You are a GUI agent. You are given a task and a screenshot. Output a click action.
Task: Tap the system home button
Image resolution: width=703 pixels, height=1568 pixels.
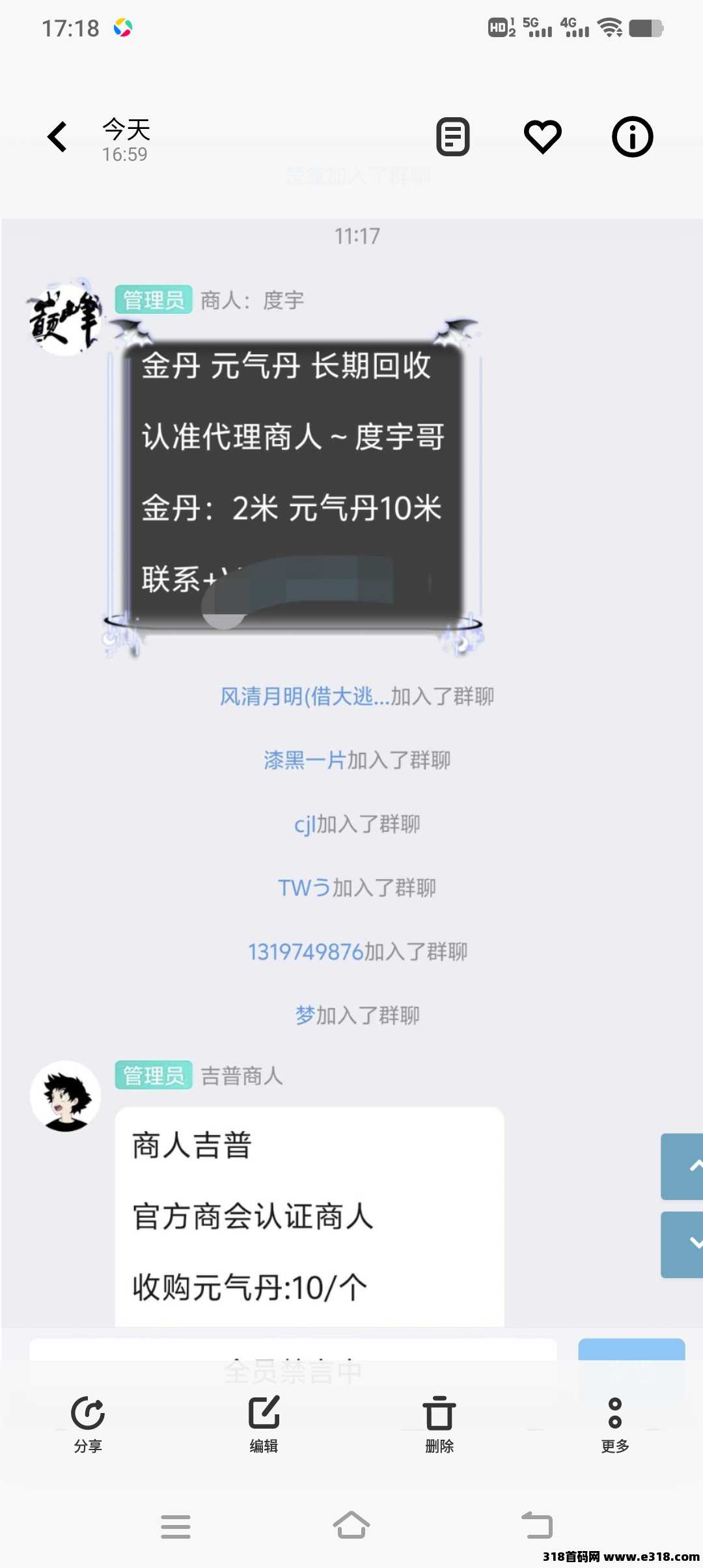pyautogui.click(x=351, y=1526)
